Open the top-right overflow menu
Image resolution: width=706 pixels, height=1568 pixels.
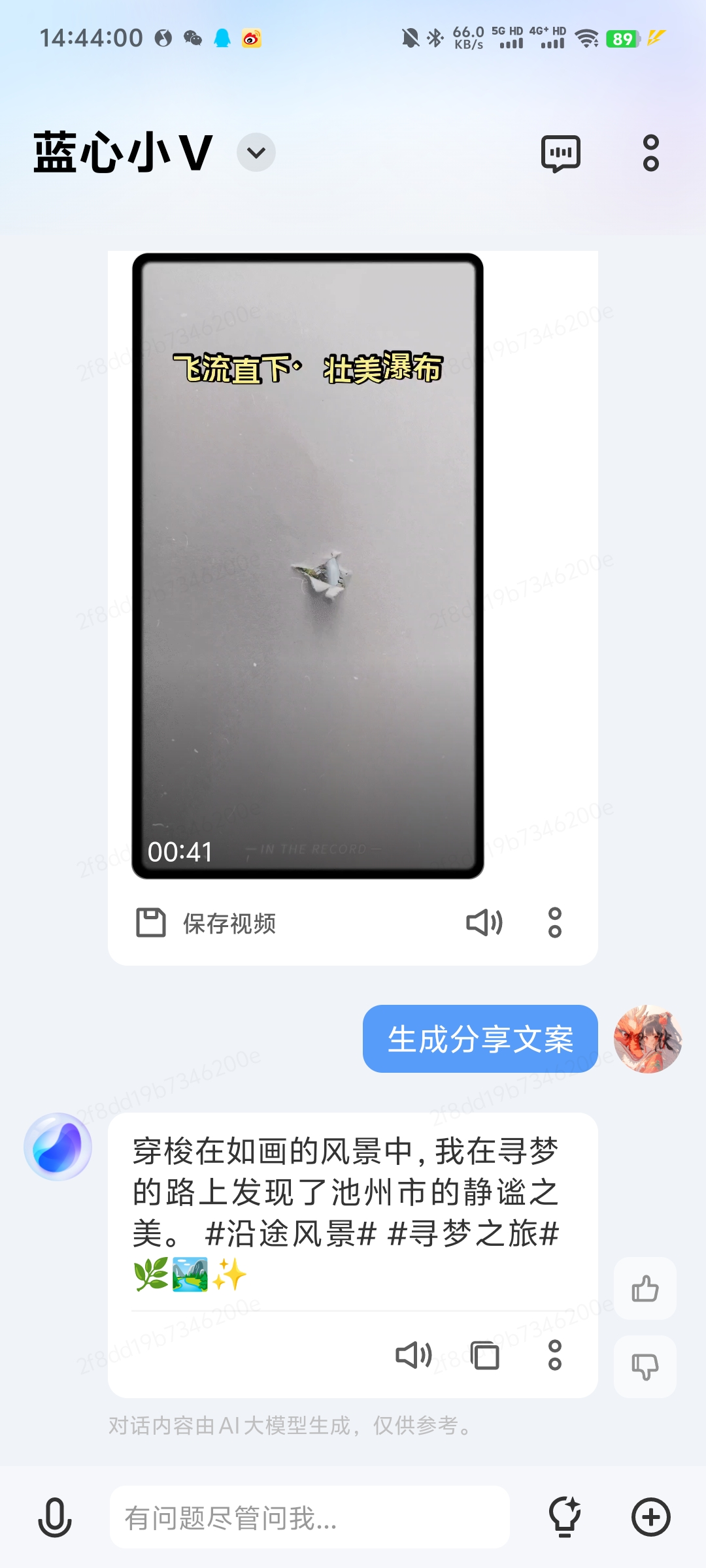coord(650,153)
